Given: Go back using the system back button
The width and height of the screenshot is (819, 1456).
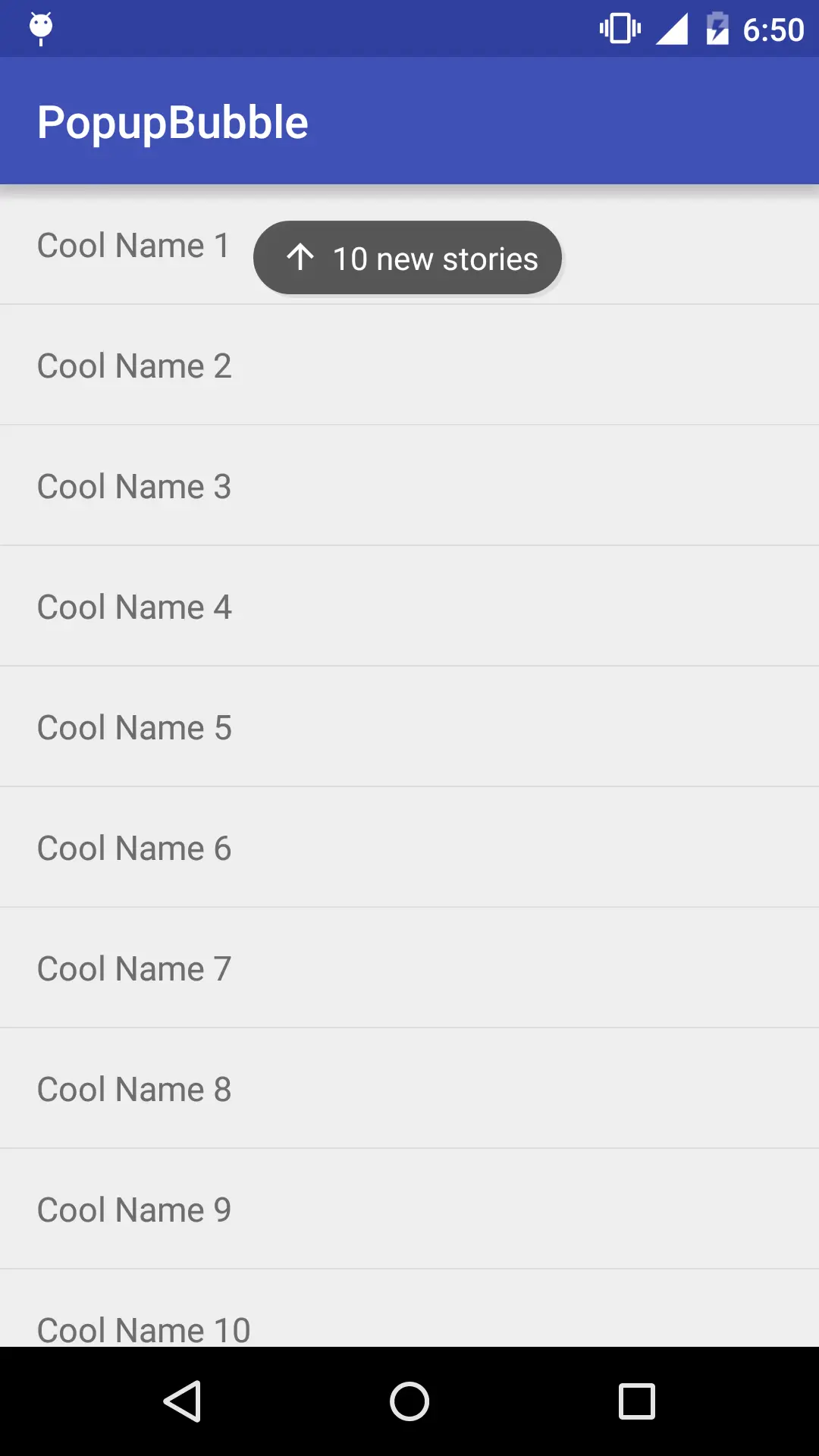Looking at the screenshot, I should (x=182, y=1401).
